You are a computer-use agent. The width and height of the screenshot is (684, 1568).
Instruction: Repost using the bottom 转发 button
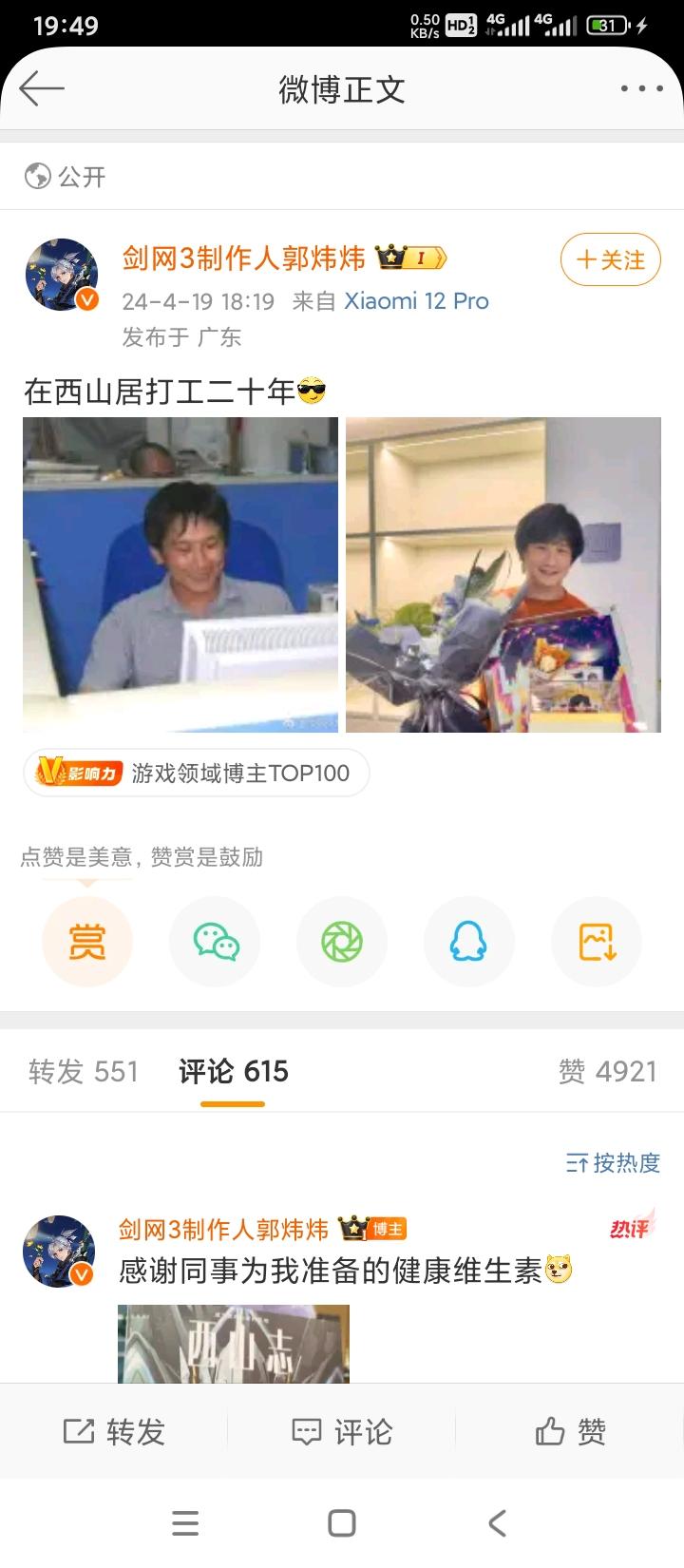[x=114, y=1431]
